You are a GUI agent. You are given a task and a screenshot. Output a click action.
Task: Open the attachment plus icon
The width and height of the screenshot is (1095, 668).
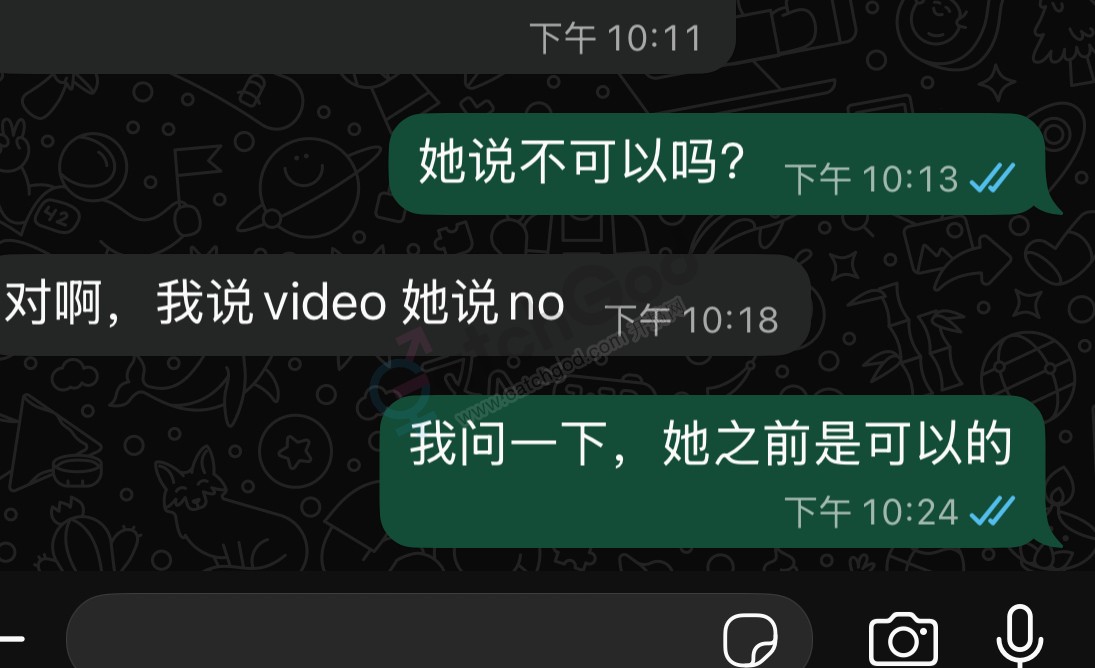click(x=12, y=637)
